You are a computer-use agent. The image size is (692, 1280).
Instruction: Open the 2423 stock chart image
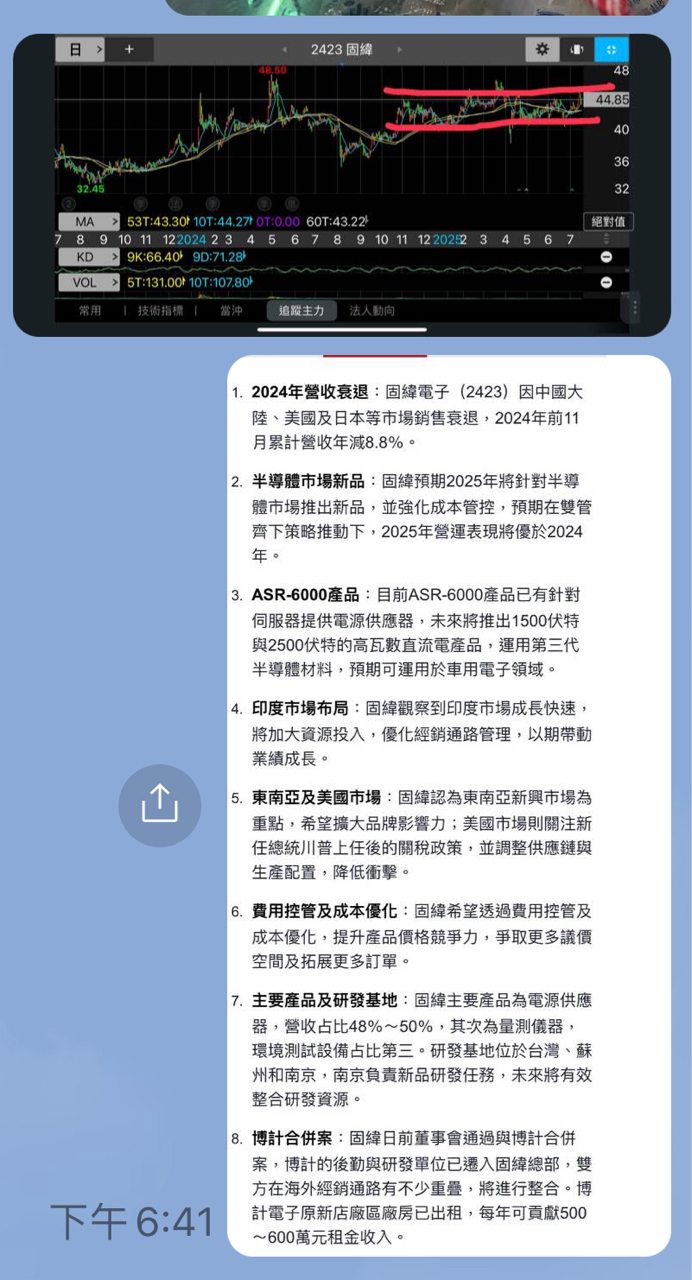[342, 185]
